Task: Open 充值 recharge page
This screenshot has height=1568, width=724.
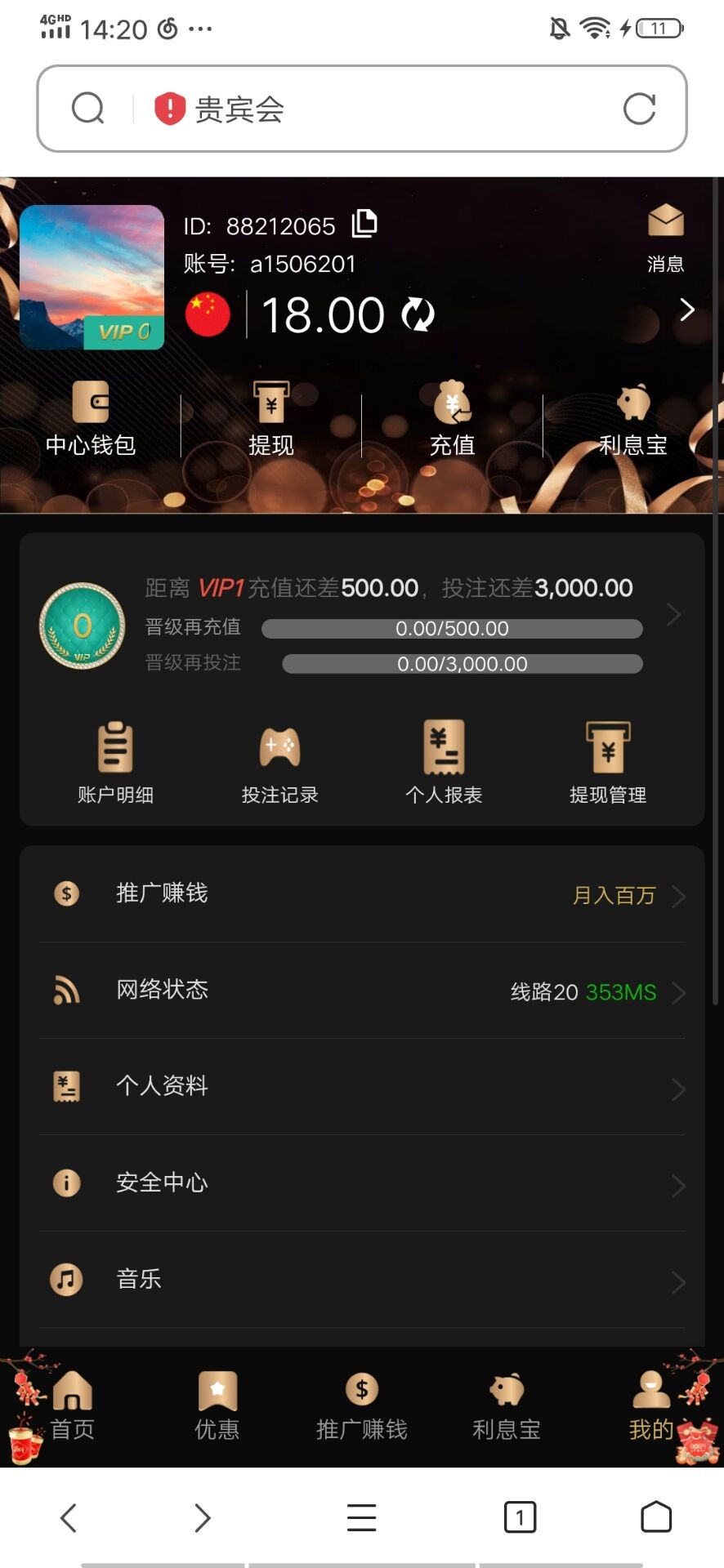Action: (452, 418)
